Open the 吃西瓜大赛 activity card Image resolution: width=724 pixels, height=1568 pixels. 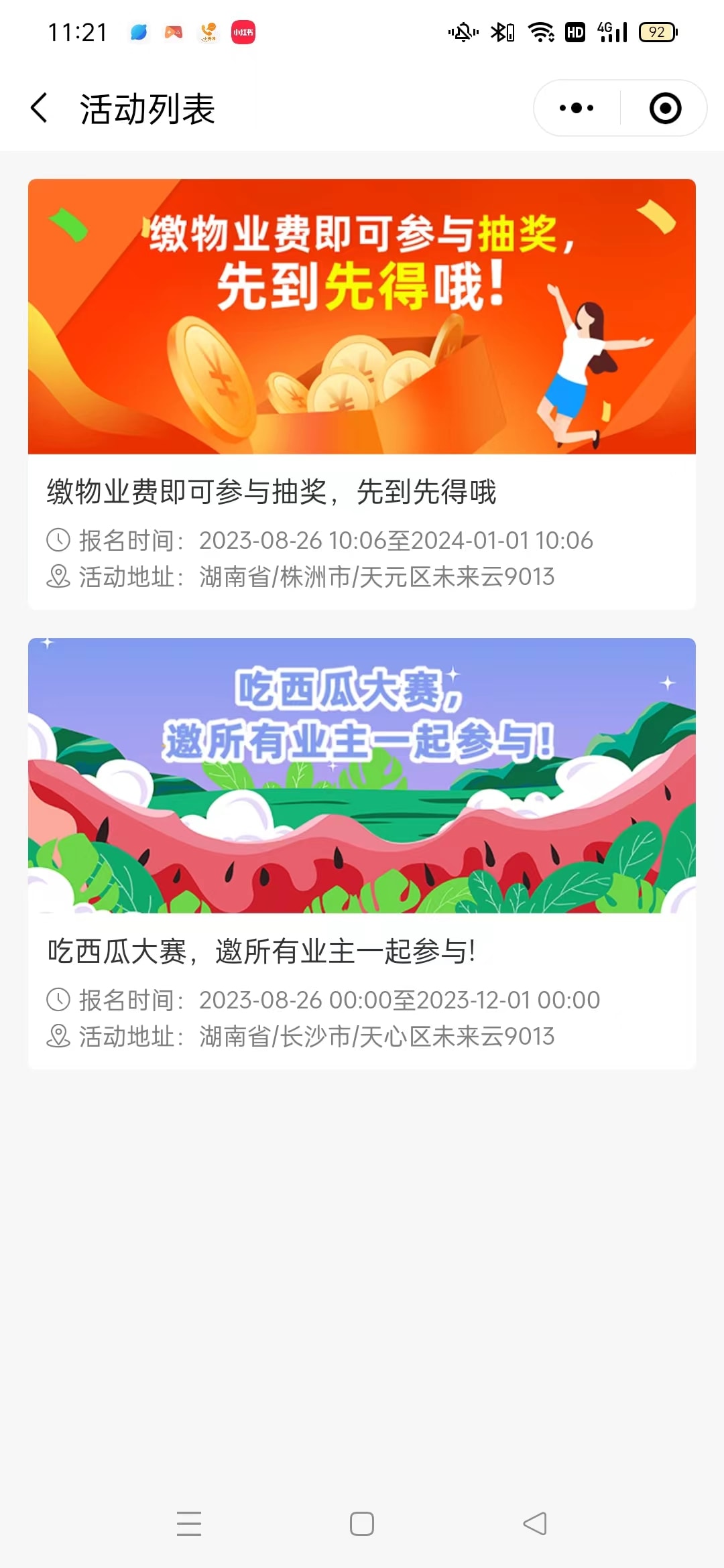coord(361,852)
